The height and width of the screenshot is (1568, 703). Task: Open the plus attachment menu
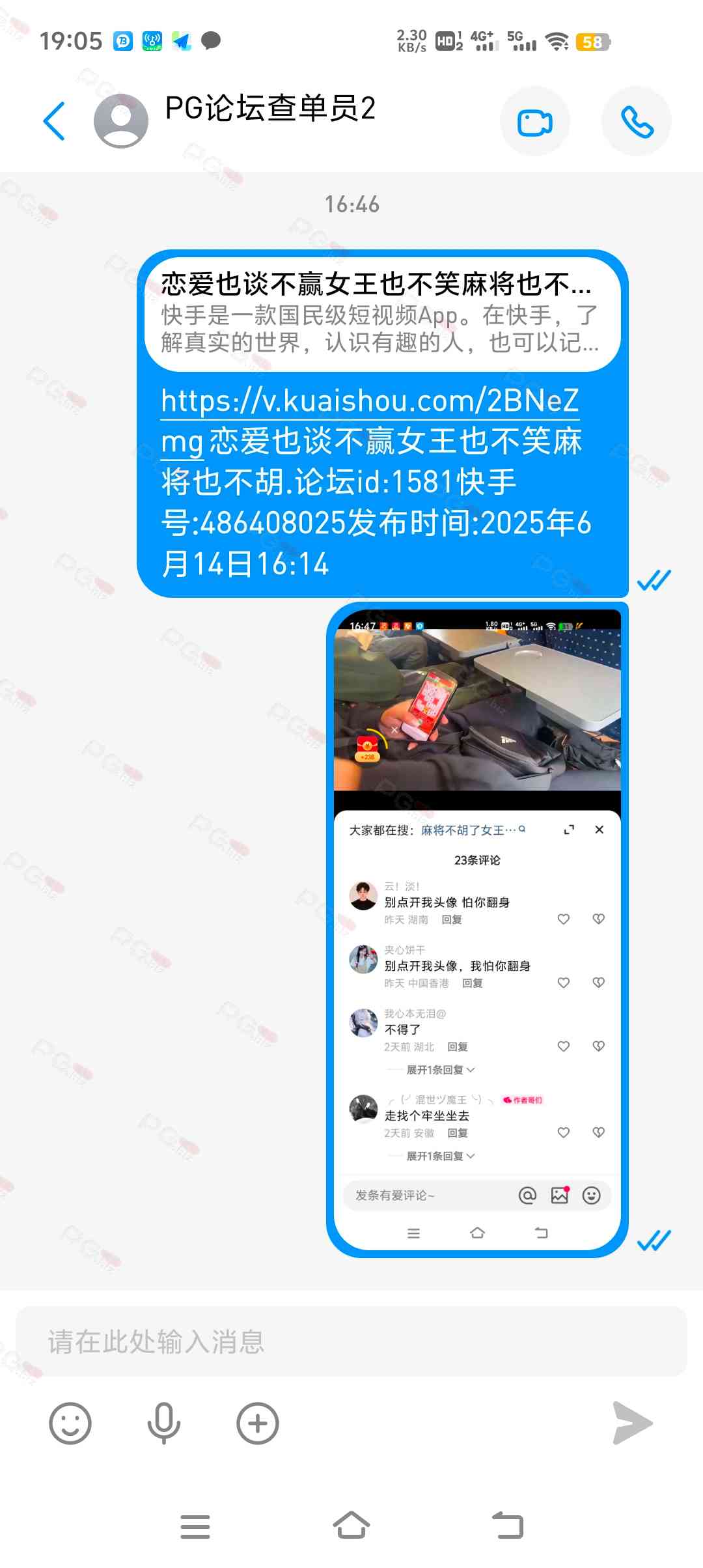[258, 1423]
